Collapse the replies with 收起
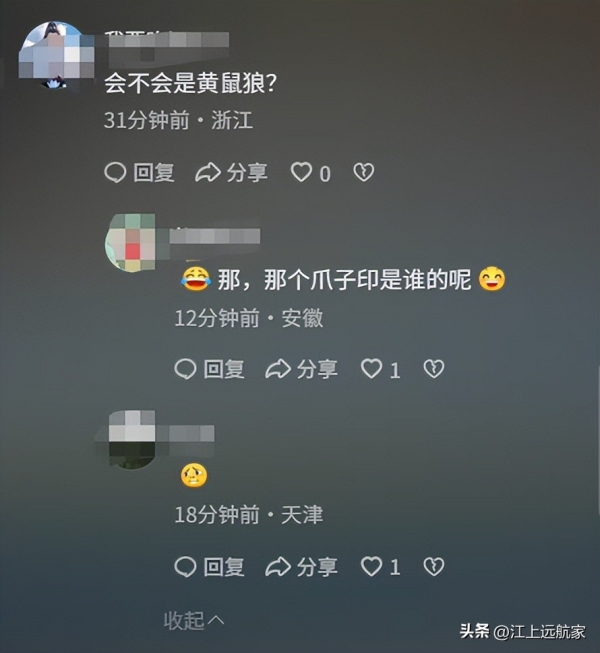This screenshot has height=653, width=600. pyautogui.click(x=194, y=621)
